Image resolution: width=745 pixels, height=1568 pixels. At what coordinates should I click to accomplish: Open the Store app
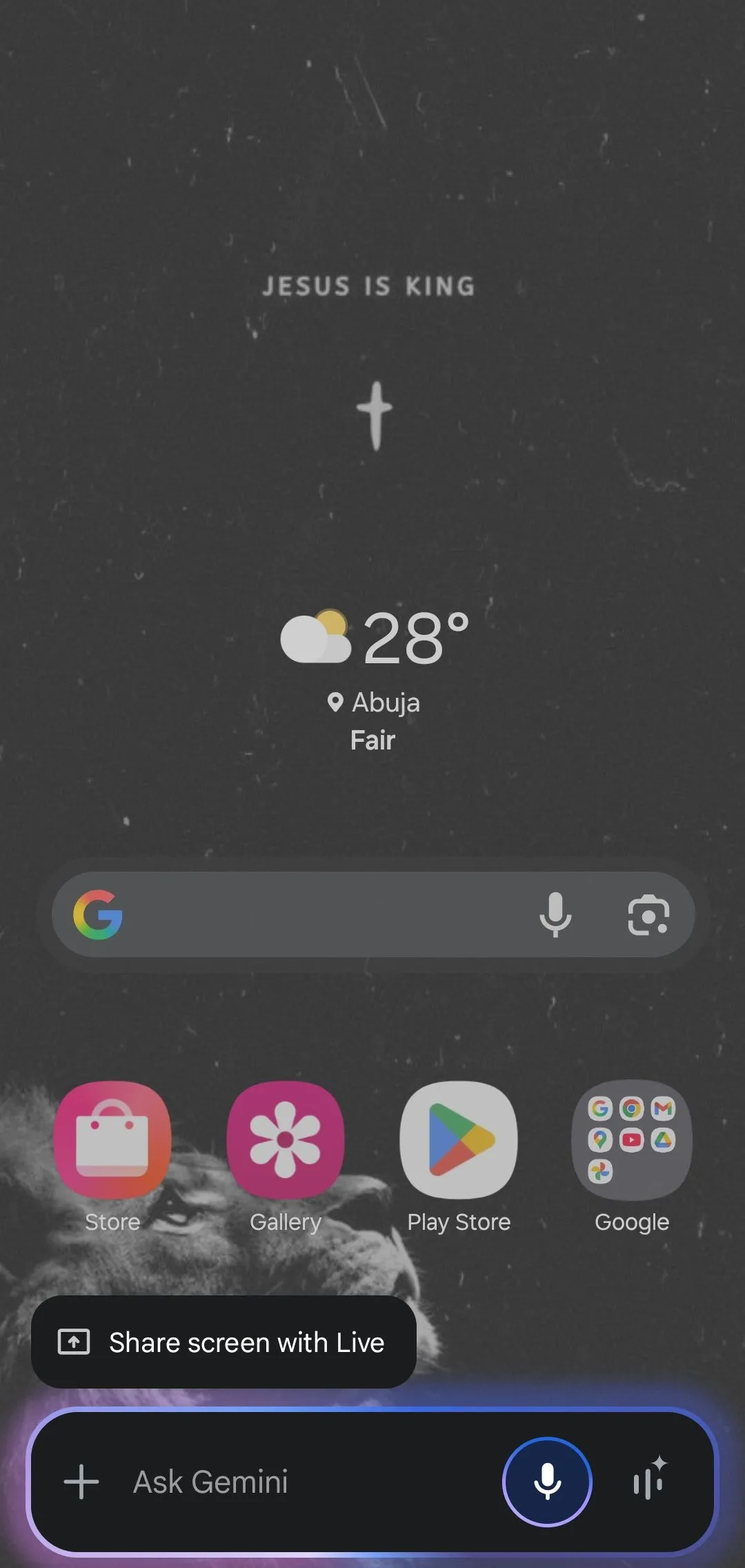112,1140
